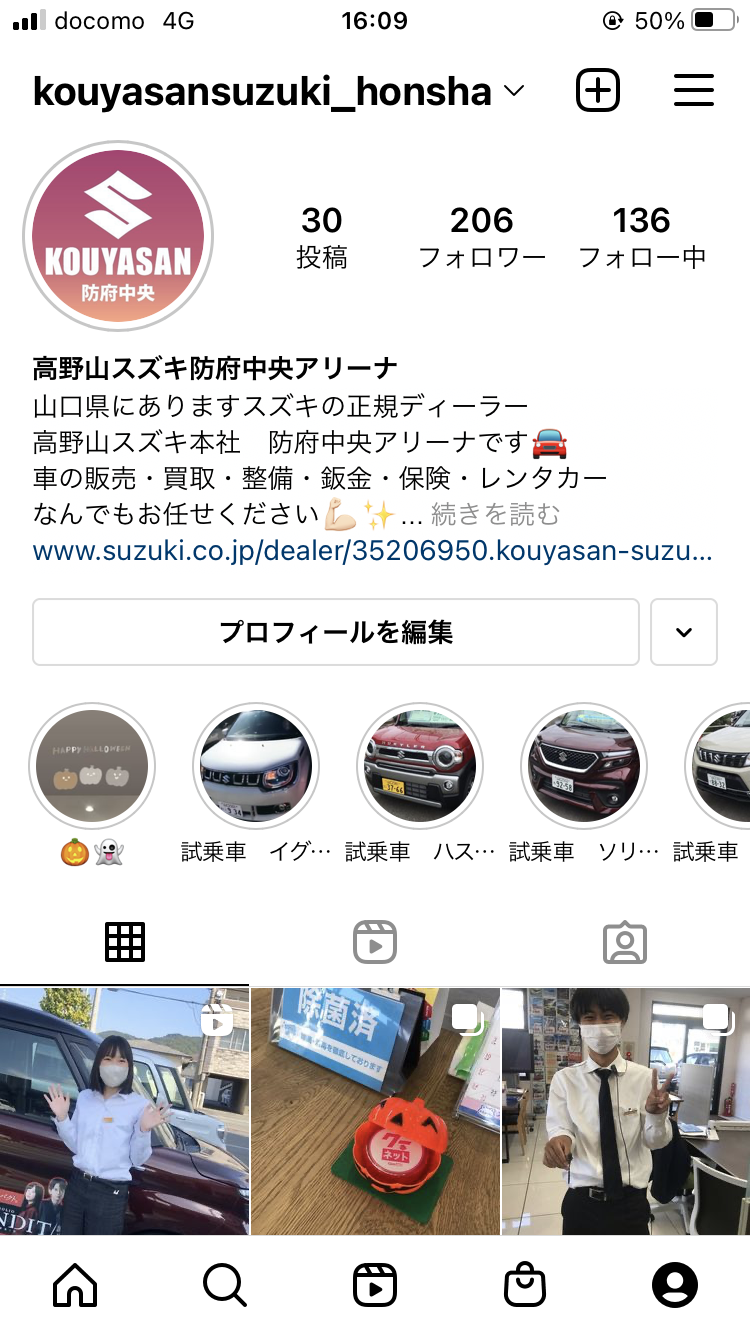The image size is (750, 1334).
Task: Open the create new post plus icon
Action: (x=598, y=91)
